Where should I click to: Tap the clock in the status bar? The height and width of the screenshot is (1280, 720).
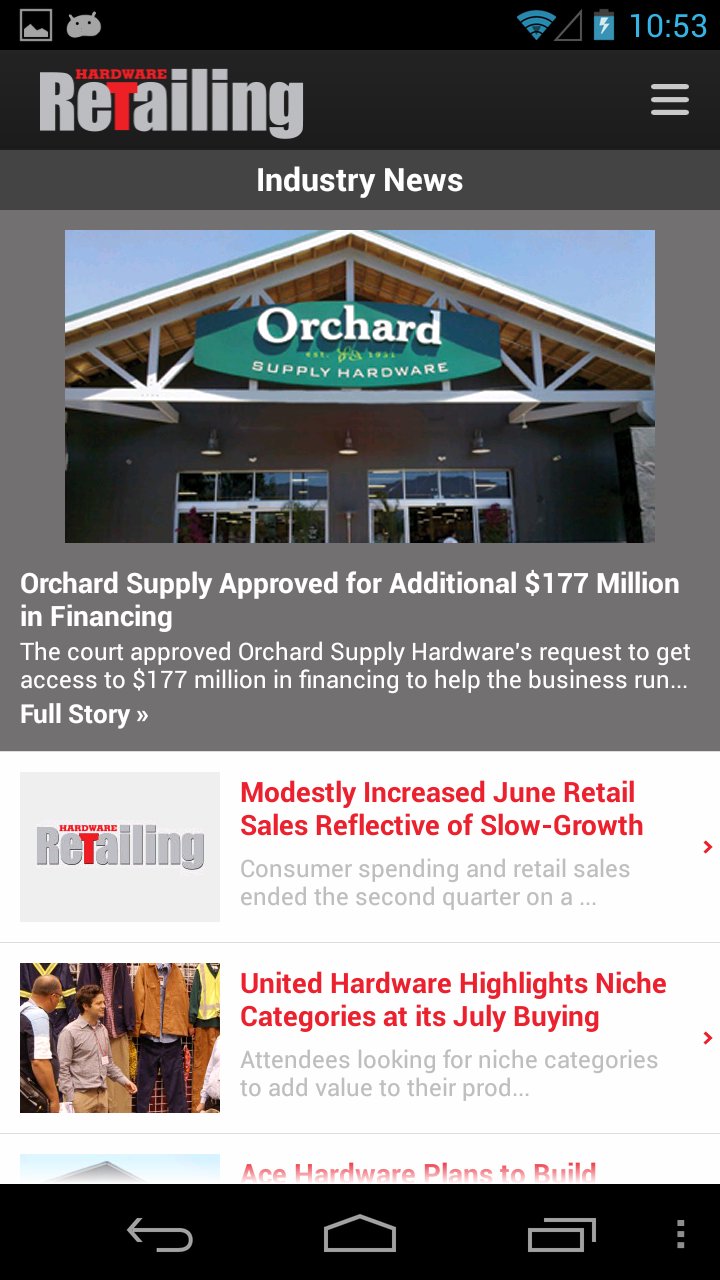point(668,24)
